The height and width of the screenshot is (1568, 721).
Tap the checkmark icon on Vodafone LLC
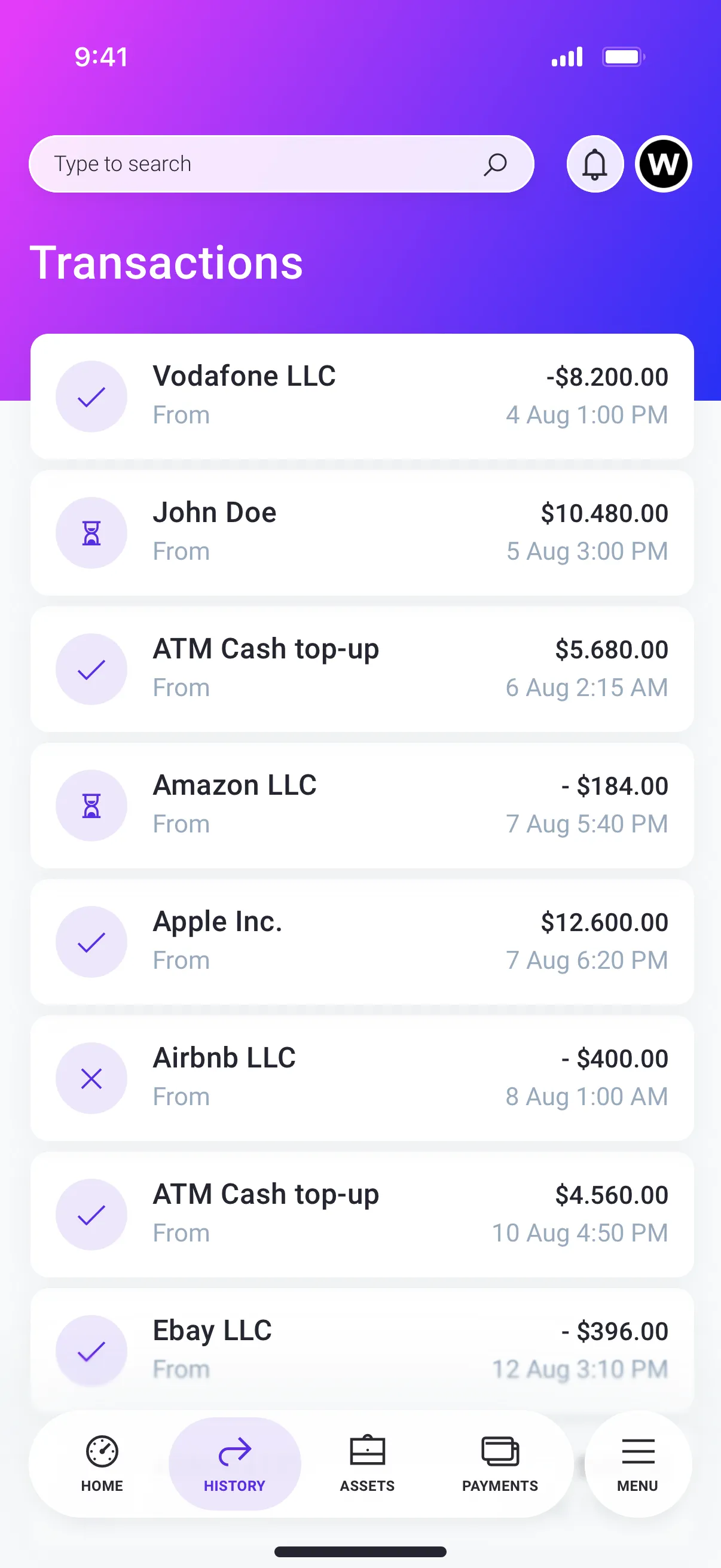click(91, 396)
